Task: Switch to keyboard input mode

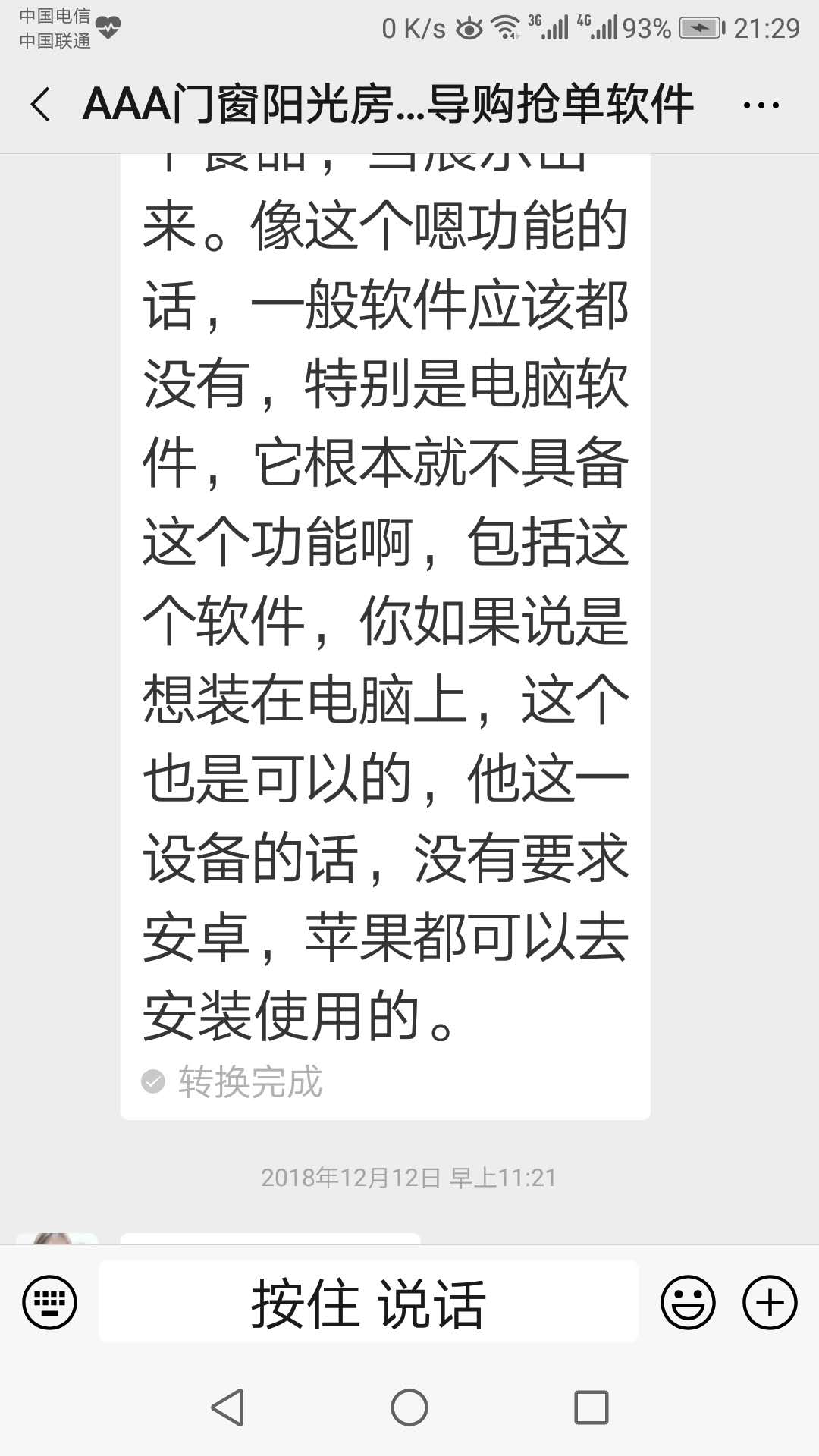Action: (x=50, y=1303)
